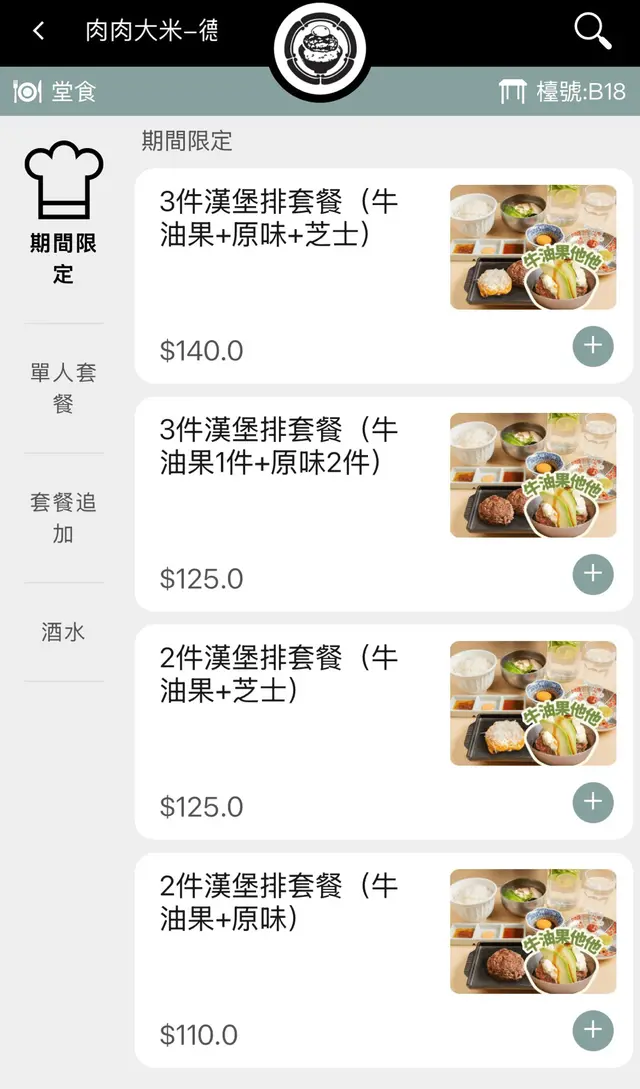Go back using the top-left arrow
The height and width of the screenshot is (1089, 640).
(38, 31)
